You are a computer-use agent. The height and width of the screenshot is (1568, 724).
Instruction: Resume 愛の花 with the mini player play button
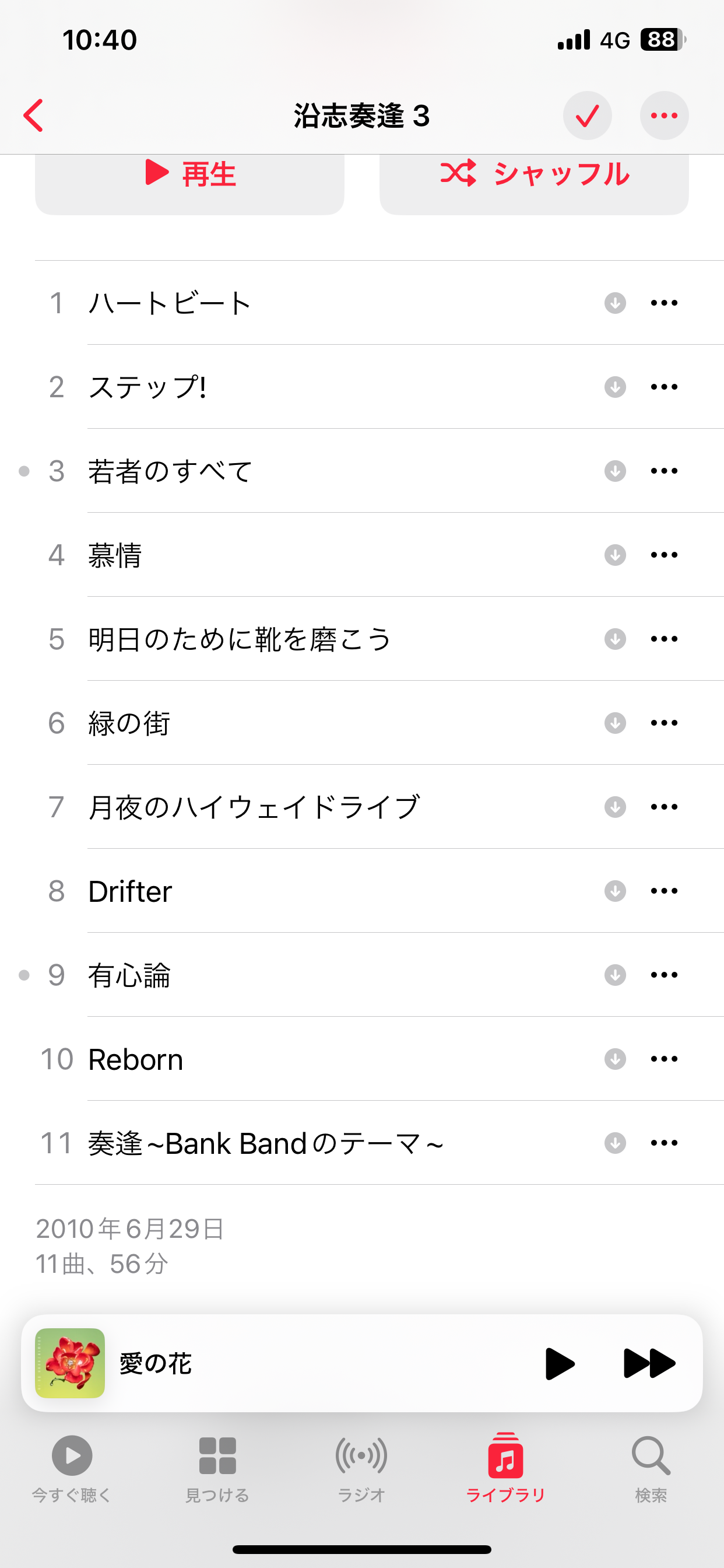pyautogui.click(x=559, y=1363)
